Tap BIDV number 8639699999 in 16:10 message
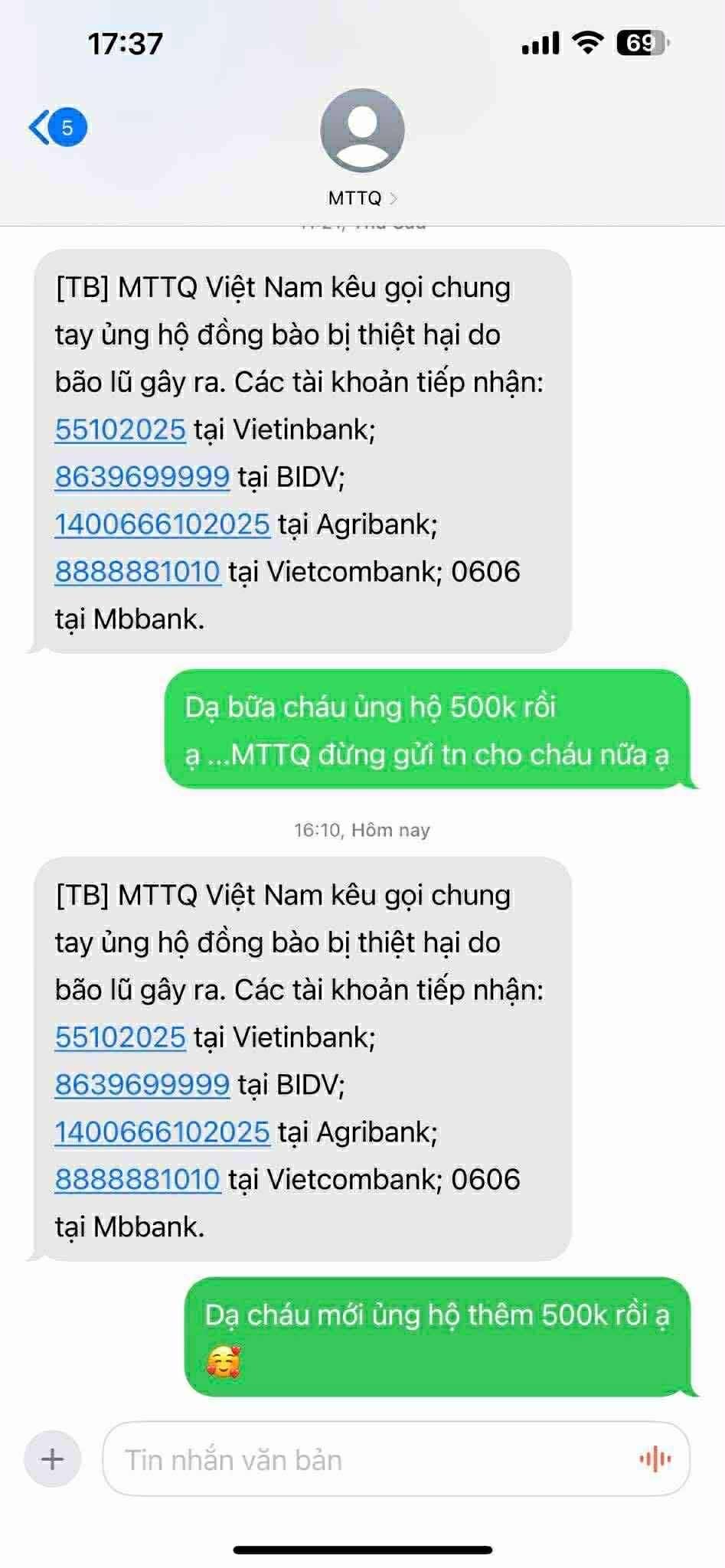This screenshot has height=1568, width=725. [142, 1085]
